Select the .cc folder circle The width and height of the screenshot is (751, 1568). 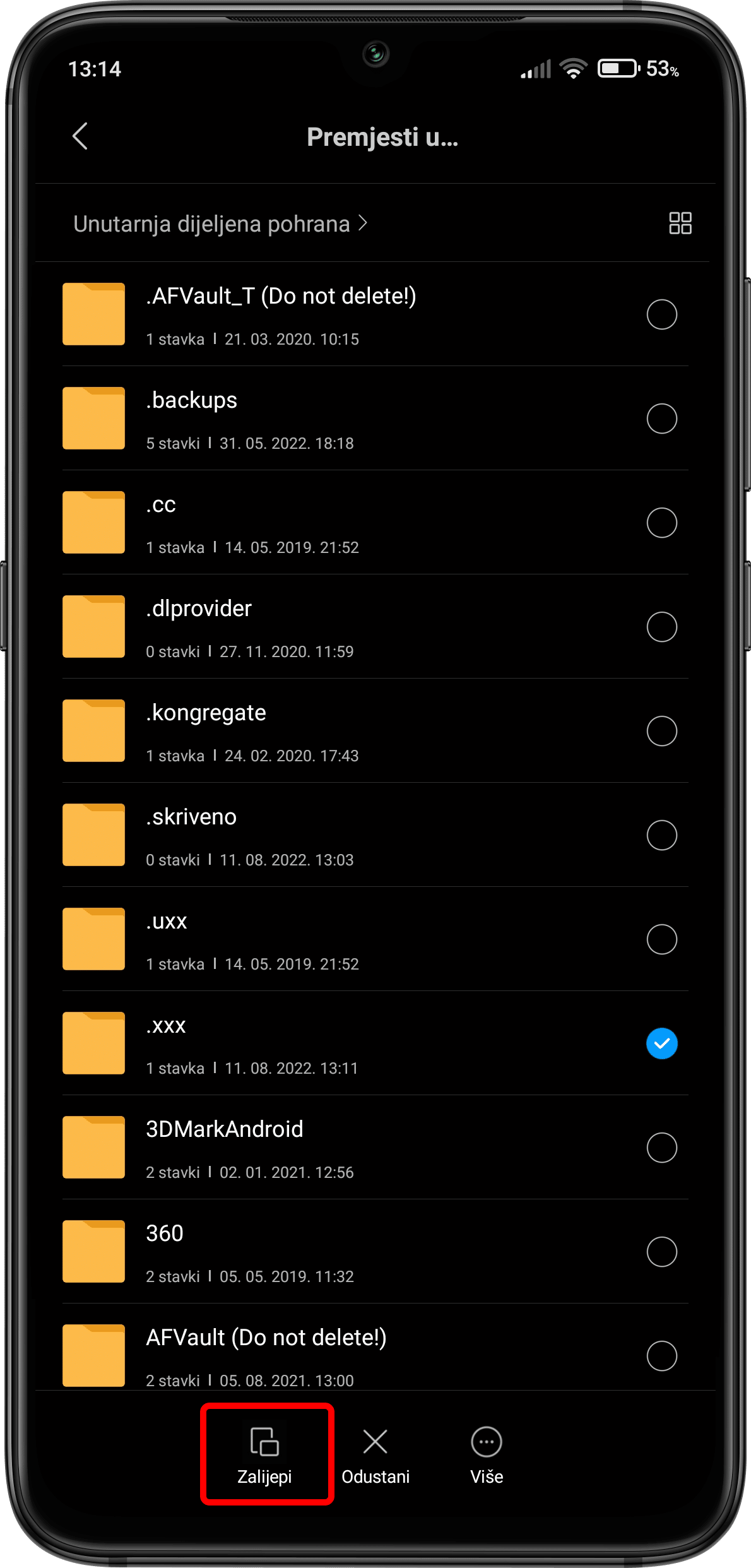(x=661, y=523)
